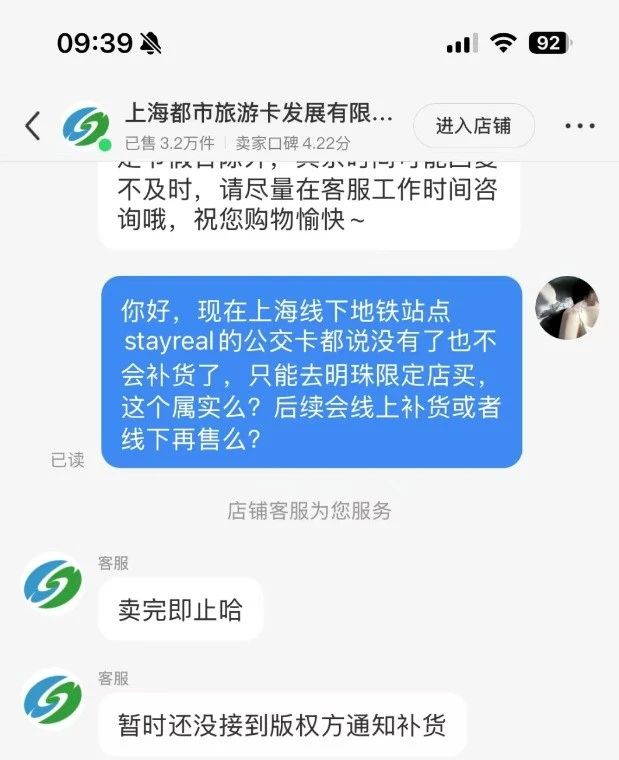
Task: Open the three-dot overflow menu
Action: coord(580,126)
